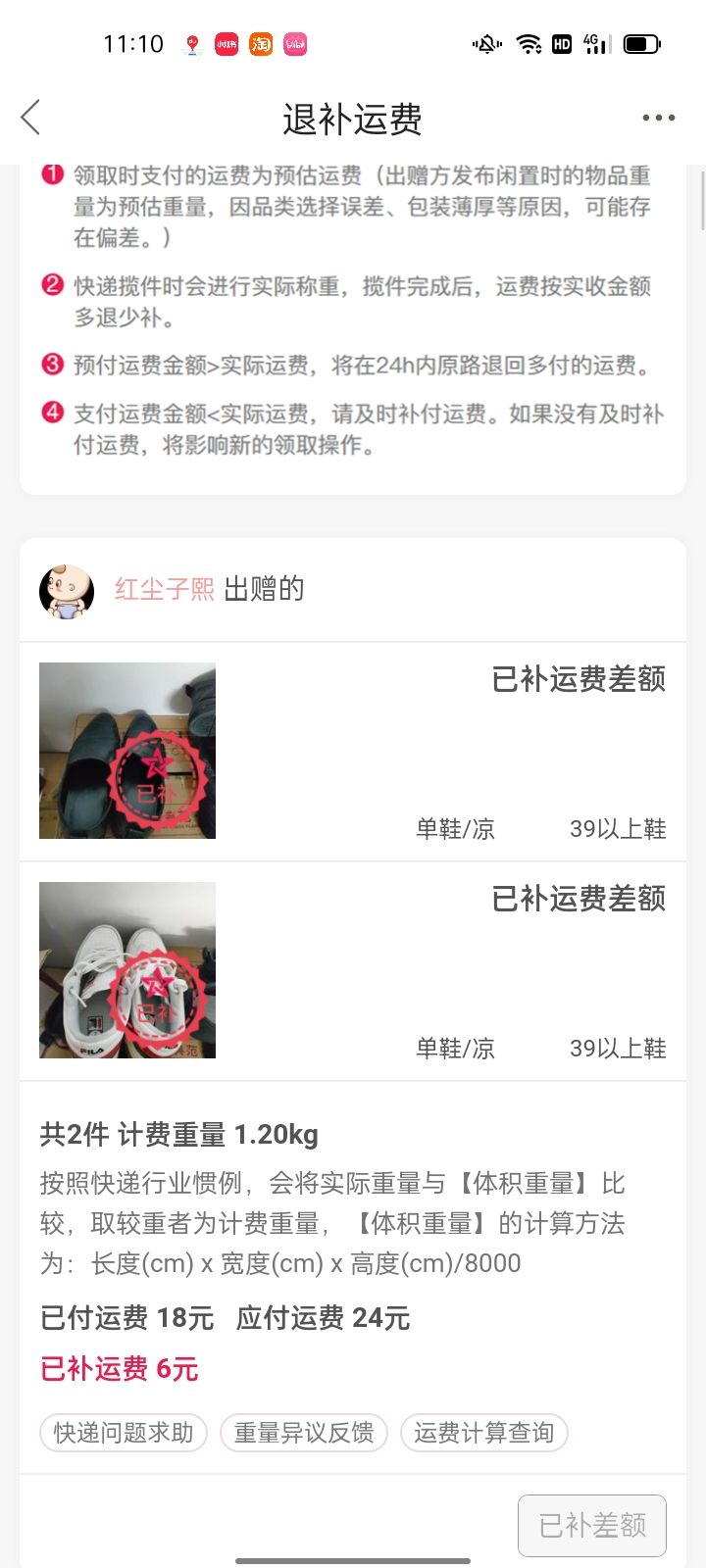Open the white FILA sneakers item card
The height and width of the screenshot is (1568, 706).
353,971
